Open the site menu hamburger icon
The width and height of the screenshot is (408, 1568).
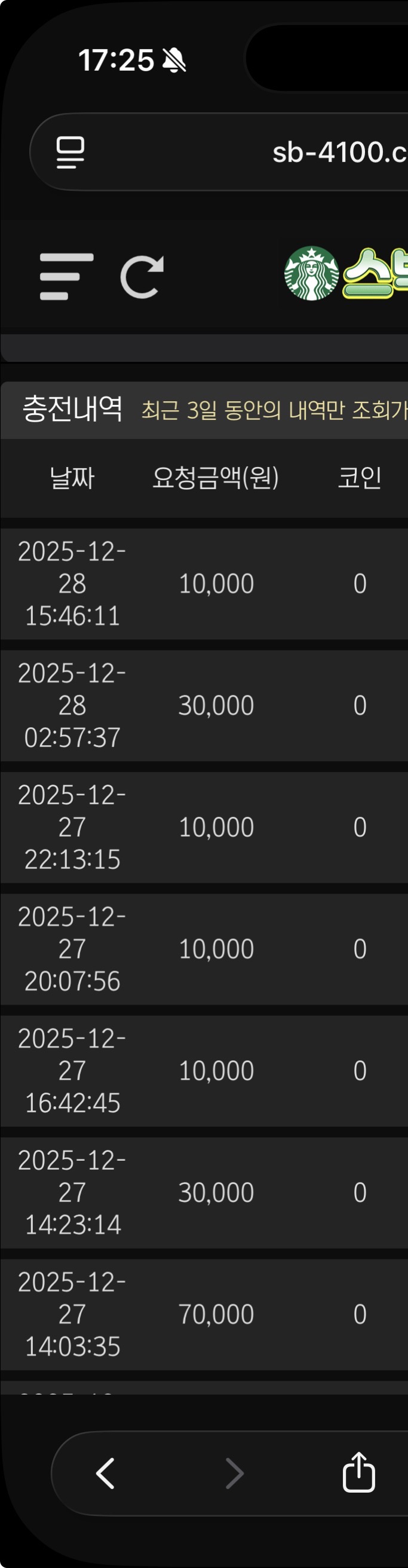66,277
